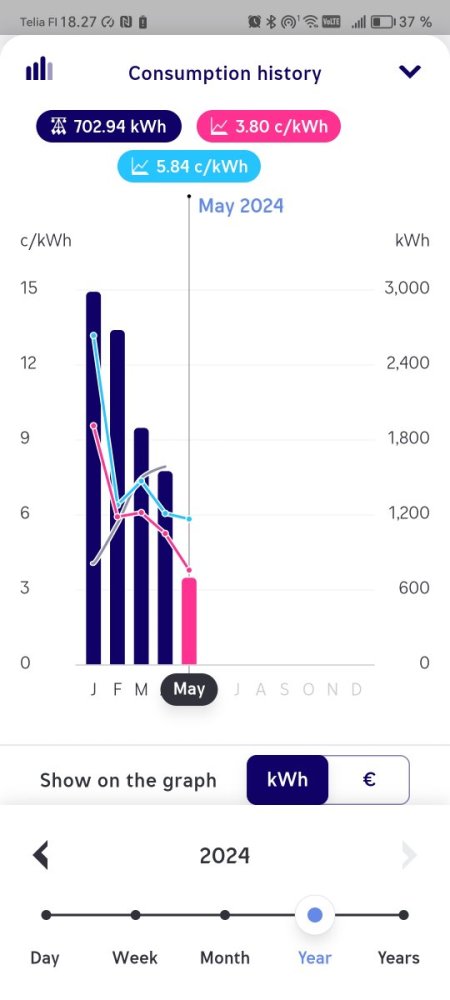450x1000 pixels.
Task: Go to the previous year before 2024
Action: coord(40,855)
